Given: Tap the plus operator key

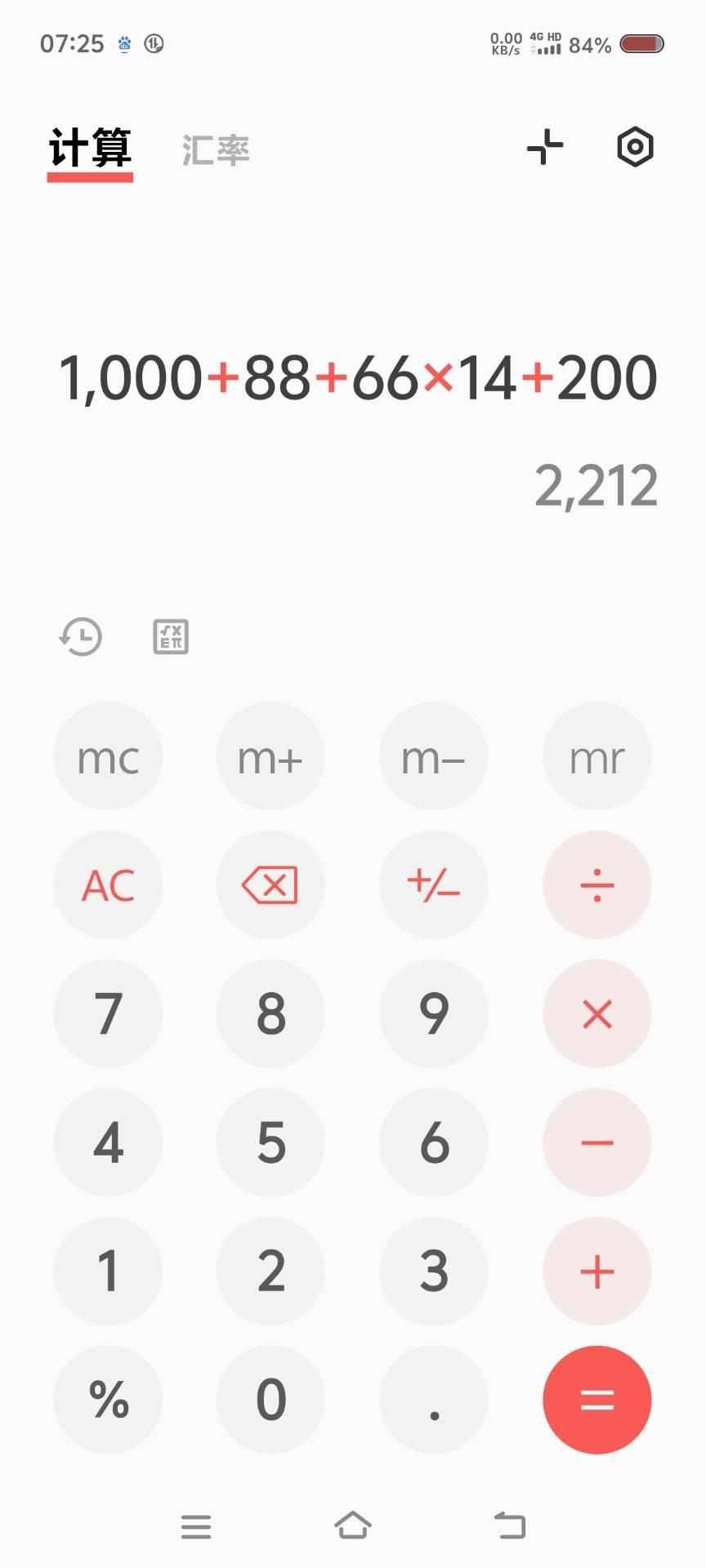Looking at the screenshot, I should (597, 1272).
